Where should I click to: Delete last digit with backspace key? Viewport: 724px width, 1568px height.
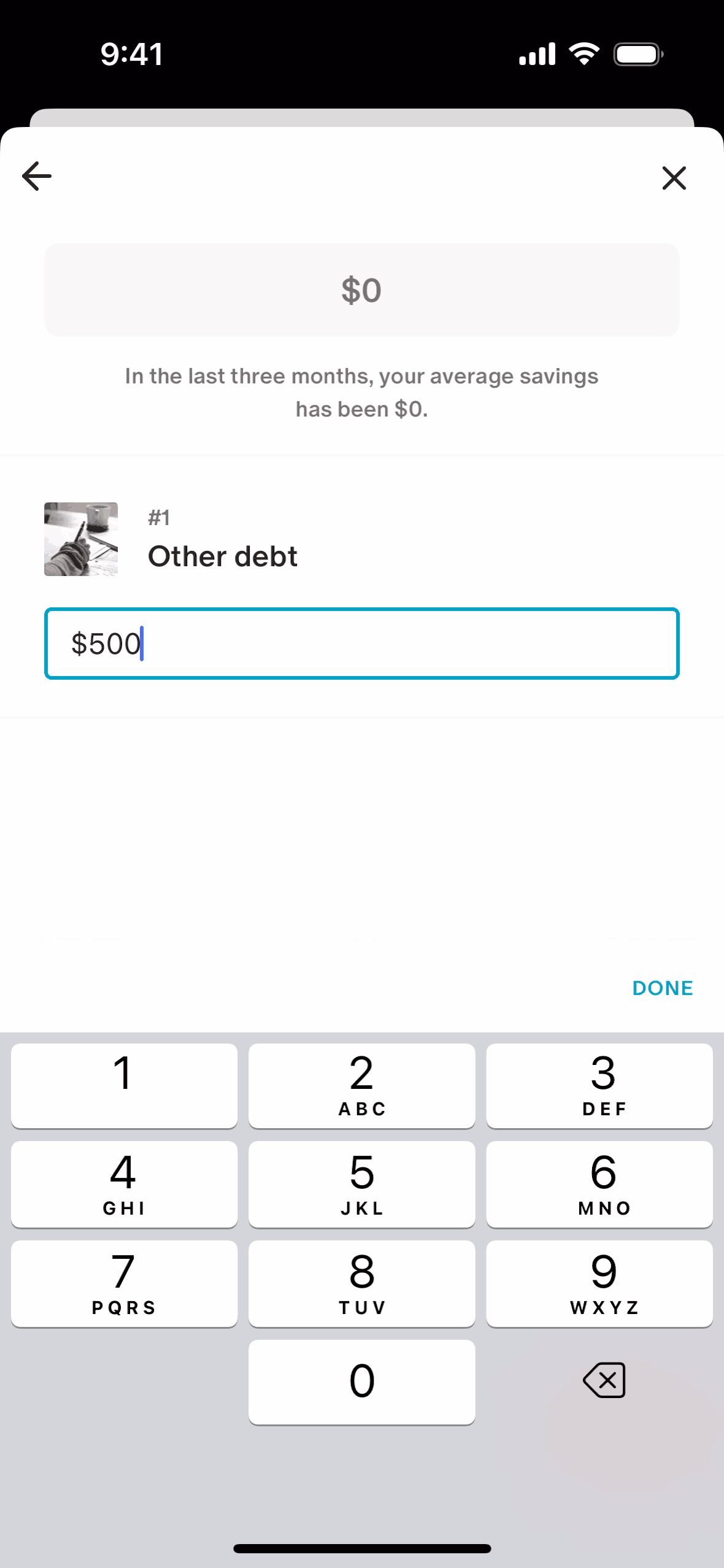click(x=604, y=1380)
